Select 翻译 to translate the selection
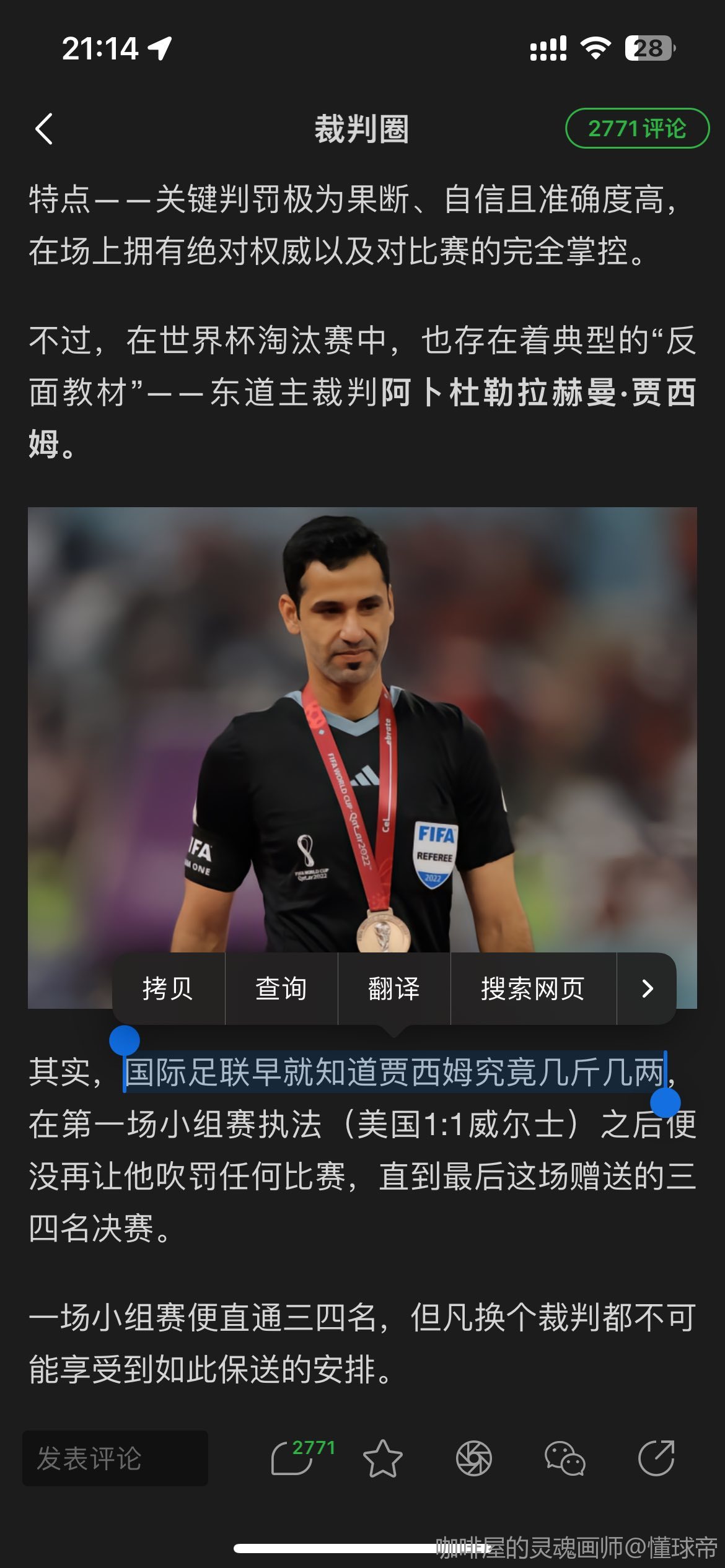Viewport: 725px width, 1568px height. click(394, 988)
